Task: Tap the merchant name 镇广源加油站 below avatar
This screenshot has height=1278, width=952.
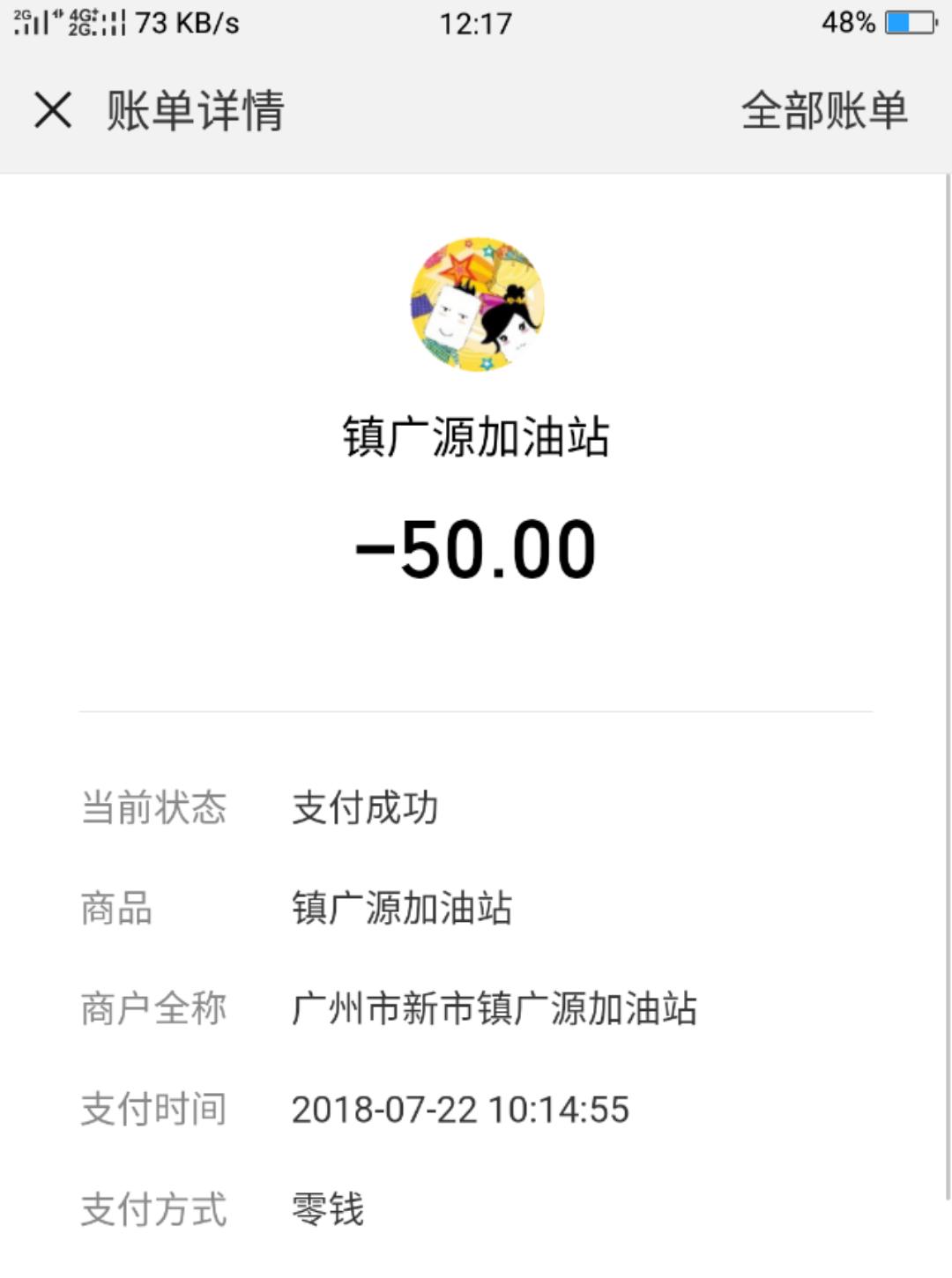Action: pyautogui.click(x=476, y=434)
